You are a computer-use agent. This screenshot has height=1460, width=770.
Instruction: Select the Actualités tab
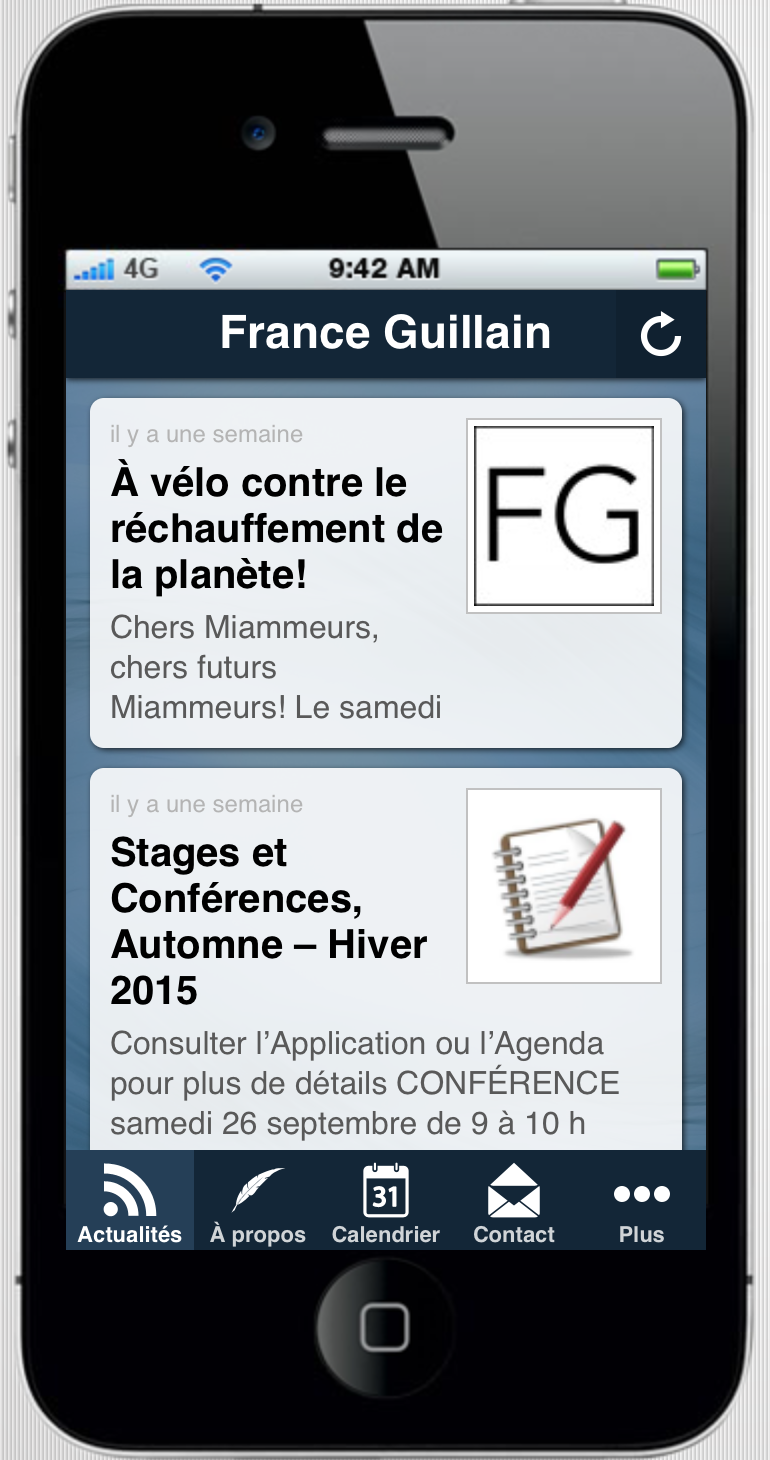click(x=130, y=1201)
